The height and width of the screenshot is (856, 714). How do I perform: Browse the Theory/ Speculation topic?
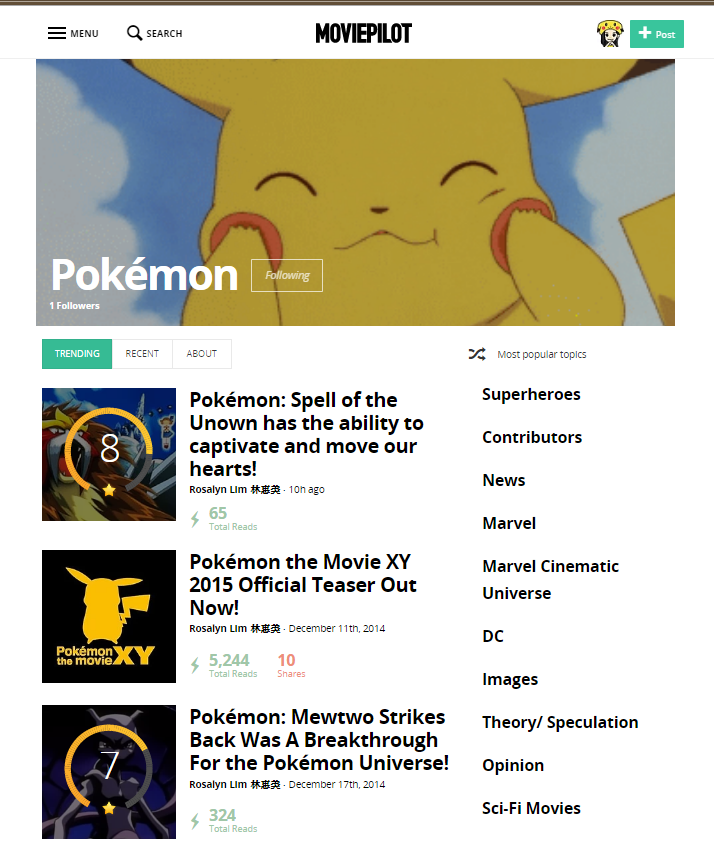[x=560, y=722]
